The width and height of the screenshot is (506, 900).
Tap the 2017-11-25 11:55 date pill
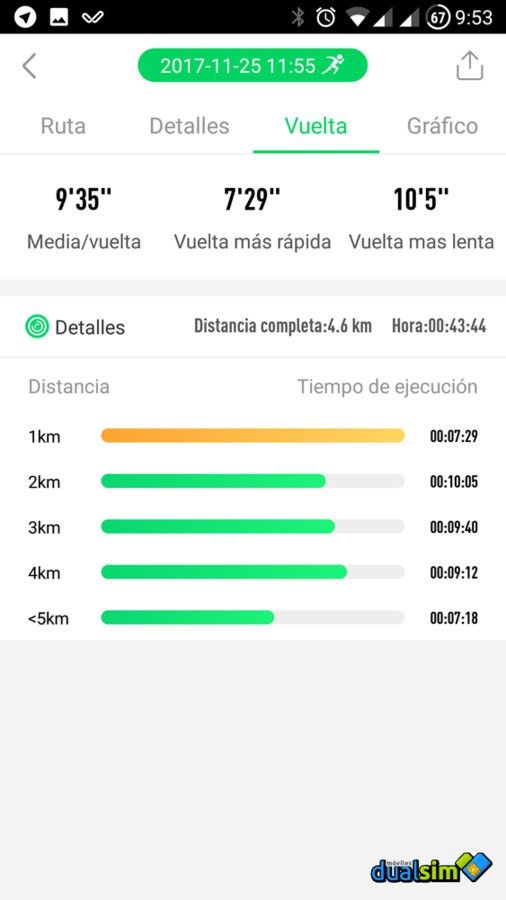pyautogui.click(x=252, y=65)
